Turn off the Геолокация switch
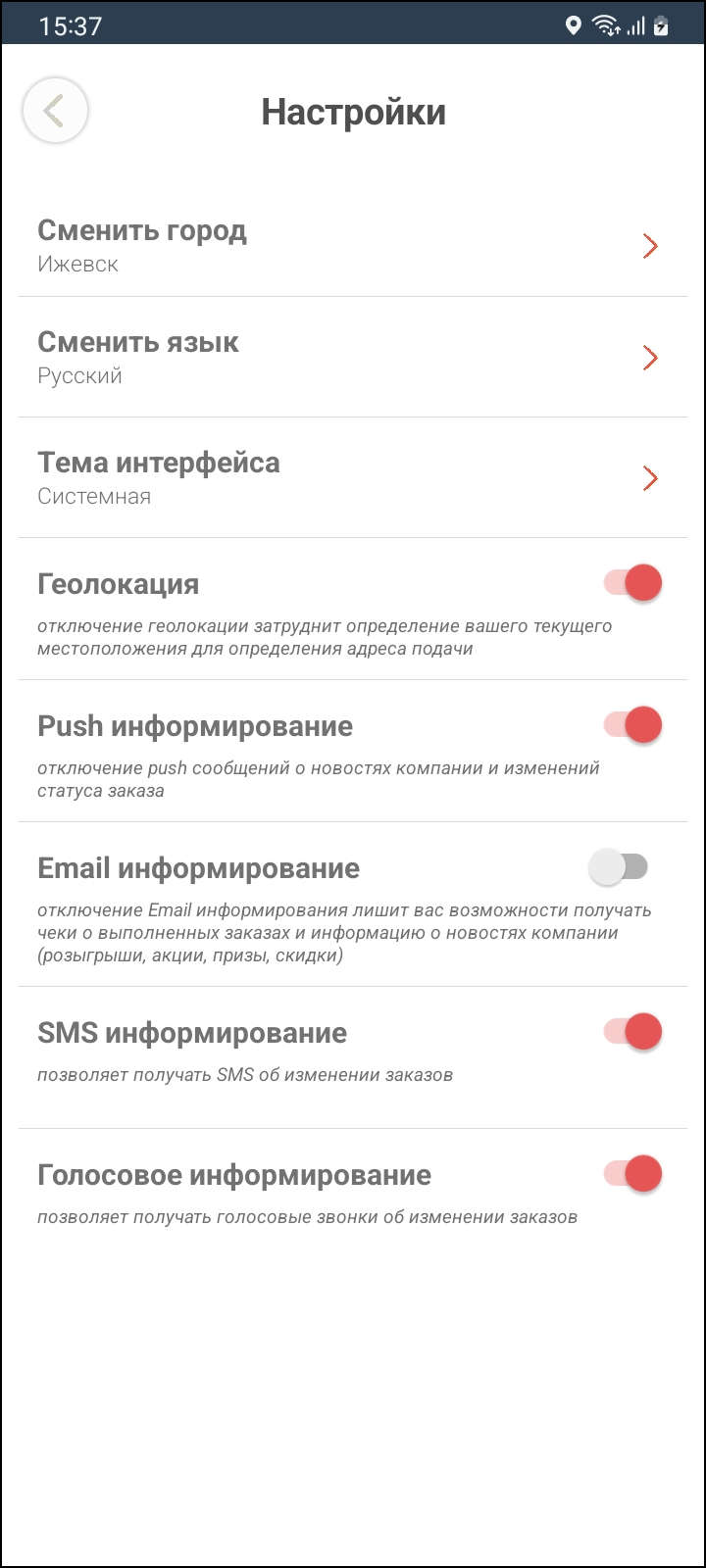 click(632, 583)
